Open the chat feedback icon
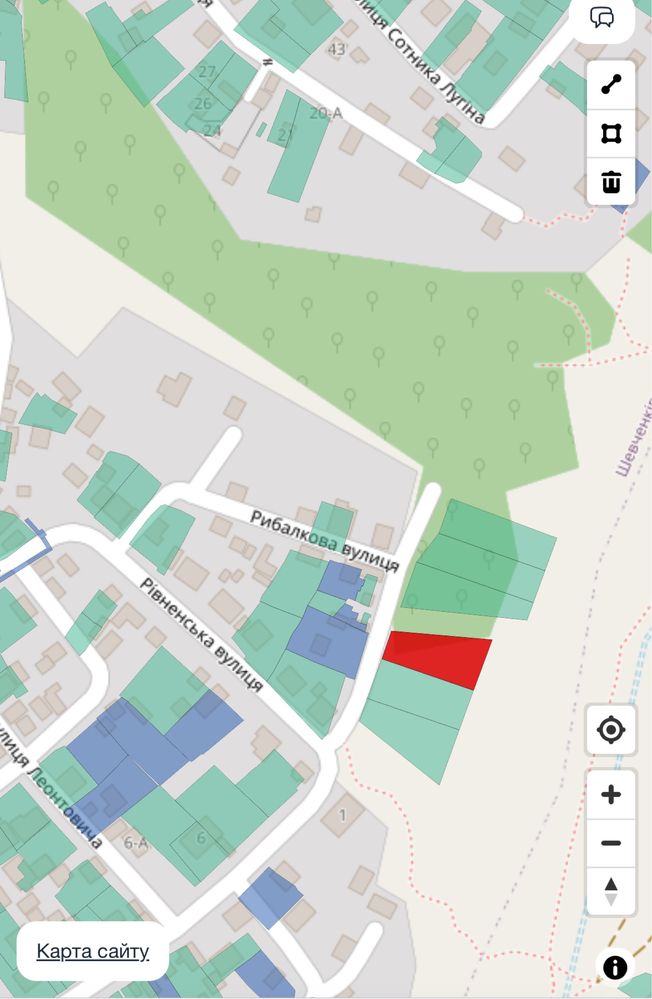This screenshot has width=652, height=999. pos(602,17)
